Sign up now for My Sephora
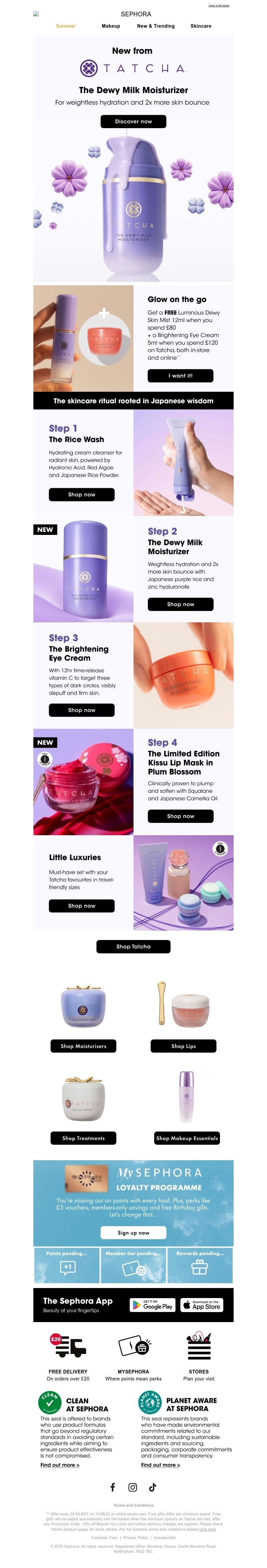The width and height of the screenshot is (267, 1568). (133, 1233)
